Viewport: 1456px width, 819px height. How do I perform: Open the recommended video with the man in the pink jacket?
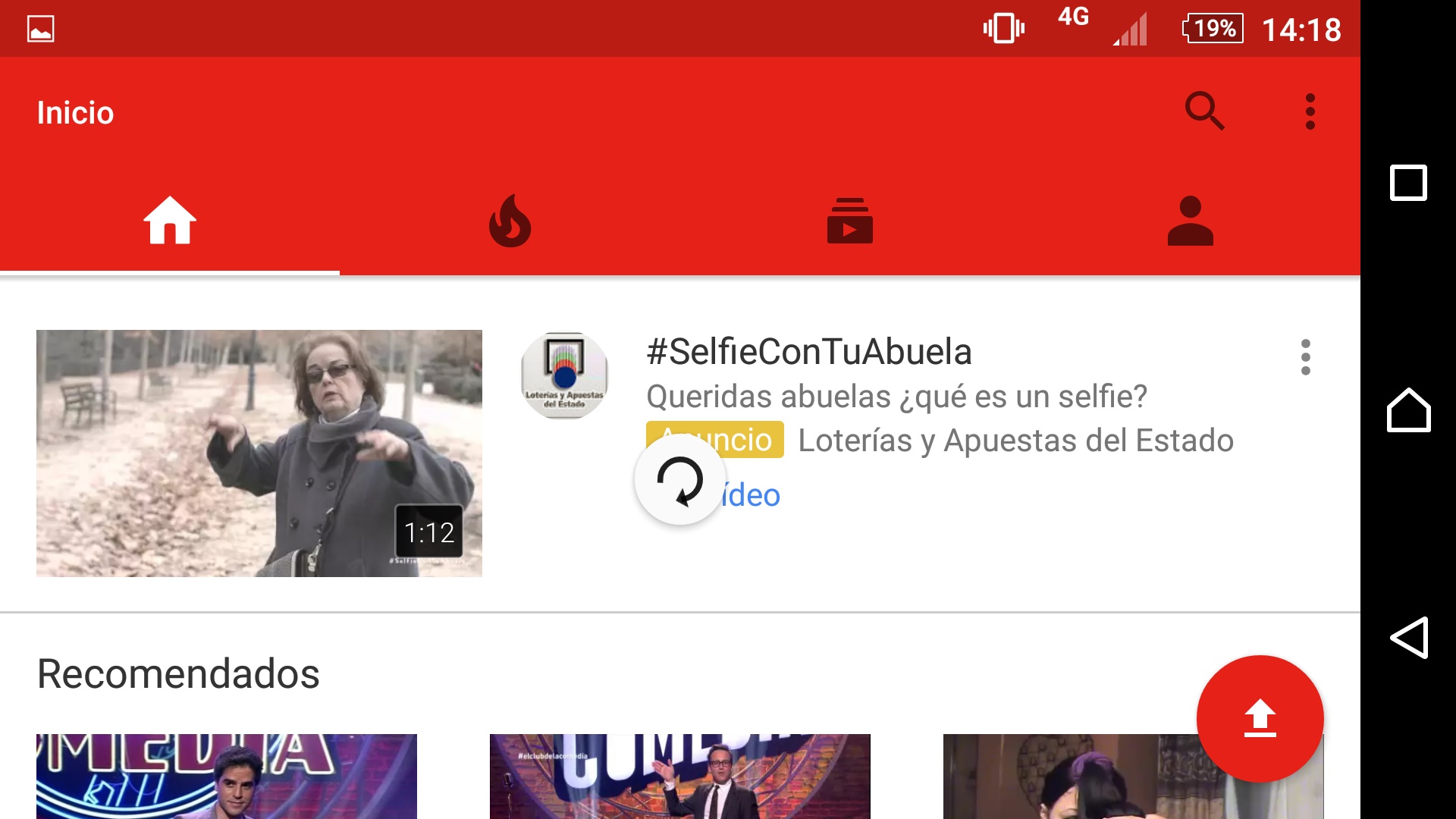tap(226, 777)
